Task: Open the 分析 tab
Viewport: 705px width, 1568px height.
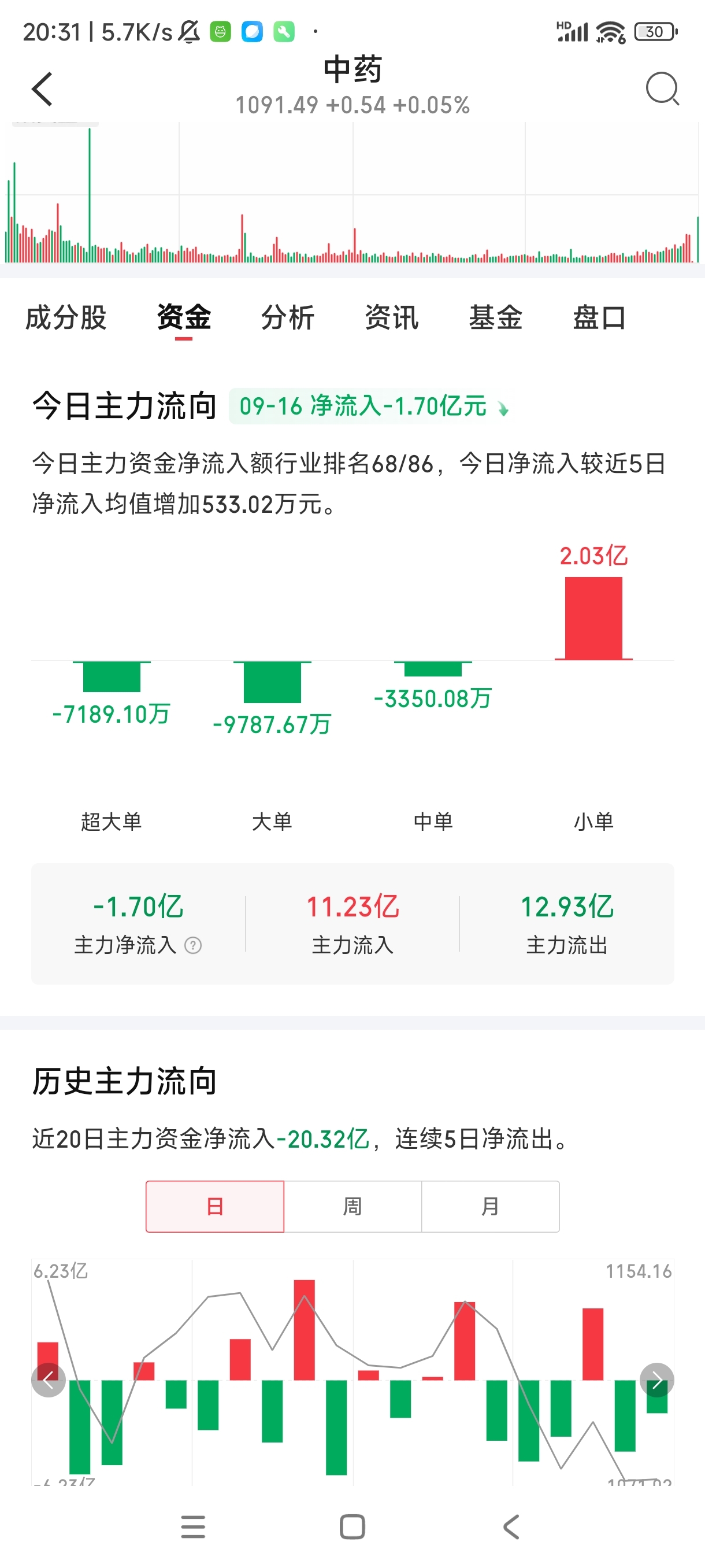Action: tap(288, 318)
